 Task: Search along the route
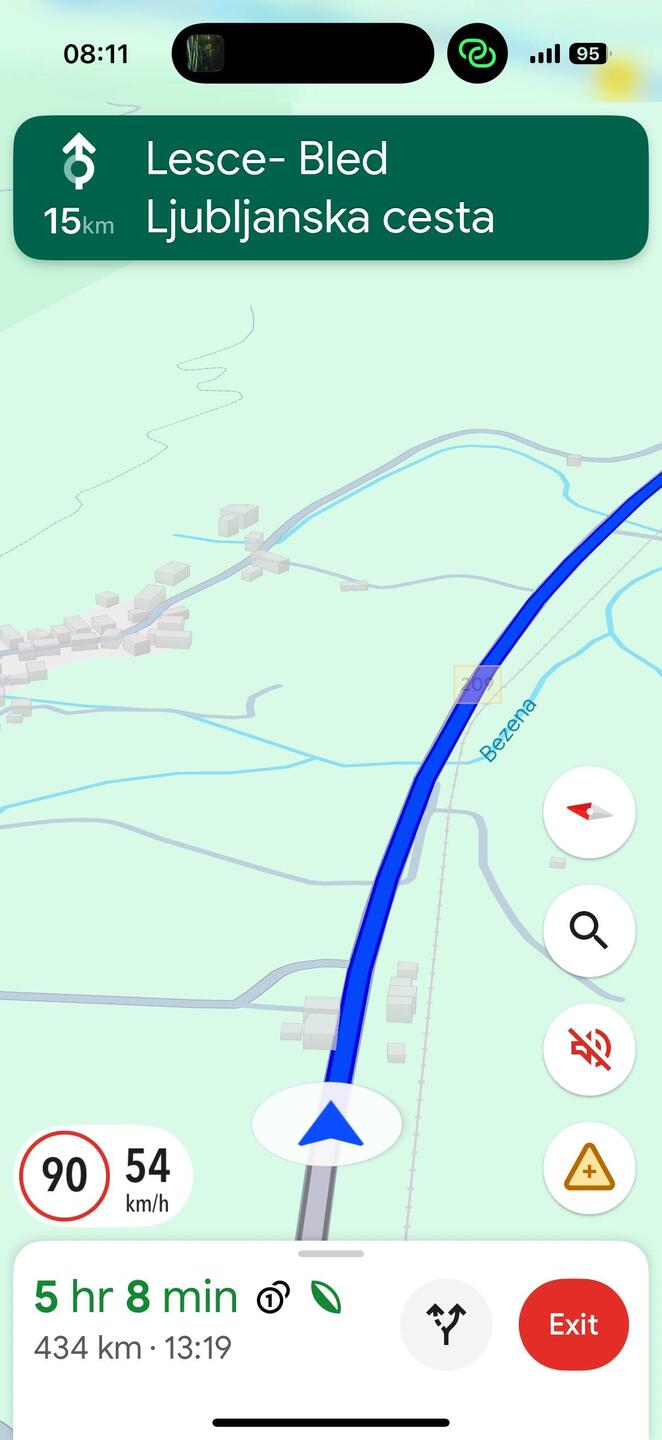click(589, 931)
